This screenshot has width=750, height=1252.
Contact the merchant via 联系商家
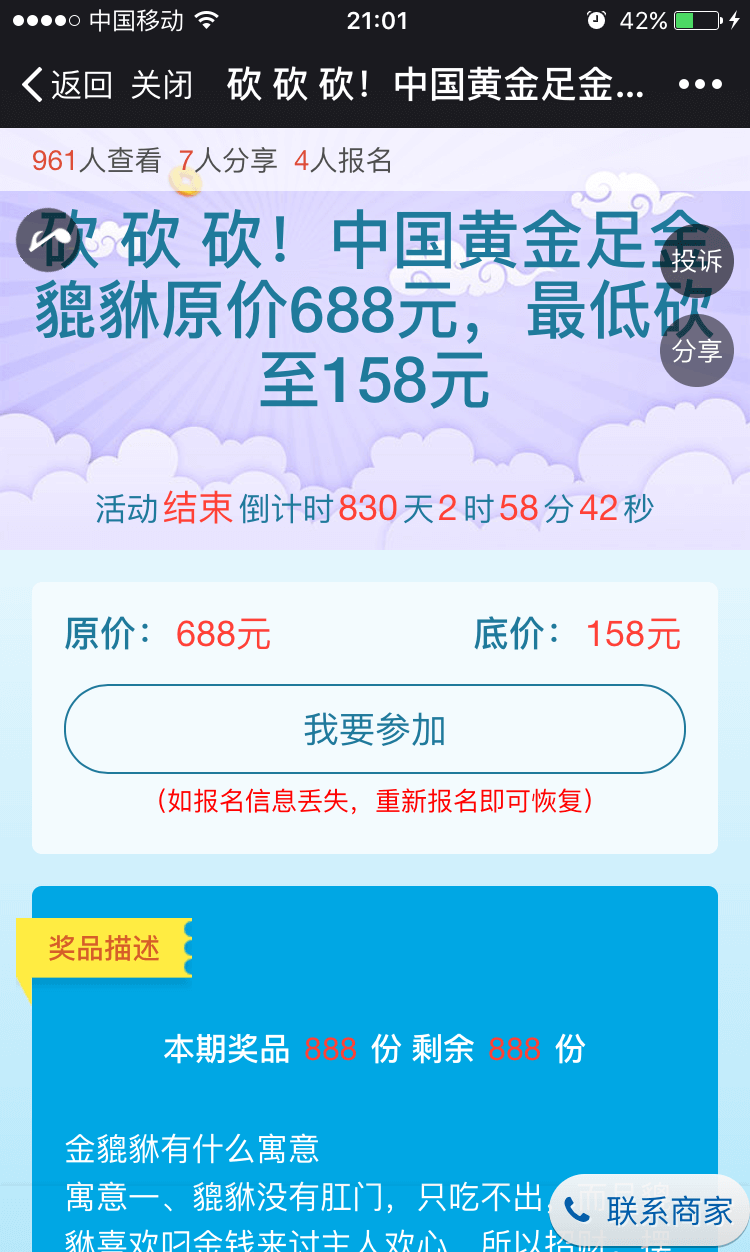[650, 1211]
